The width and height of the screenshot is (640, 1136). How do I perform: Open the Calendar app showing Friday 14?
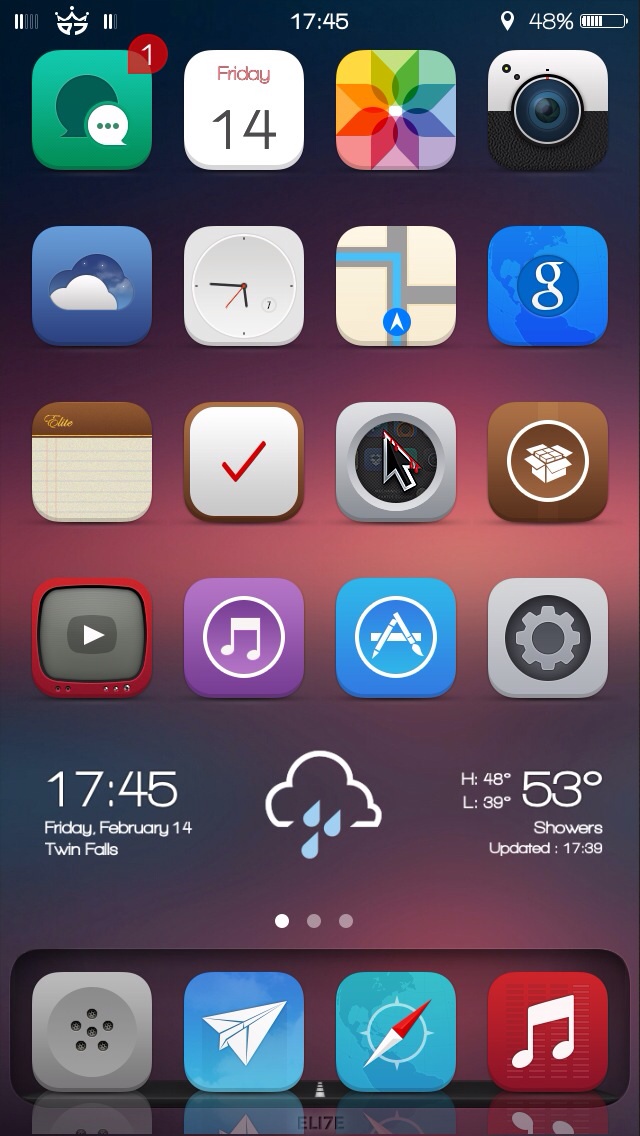pos(244,110)
